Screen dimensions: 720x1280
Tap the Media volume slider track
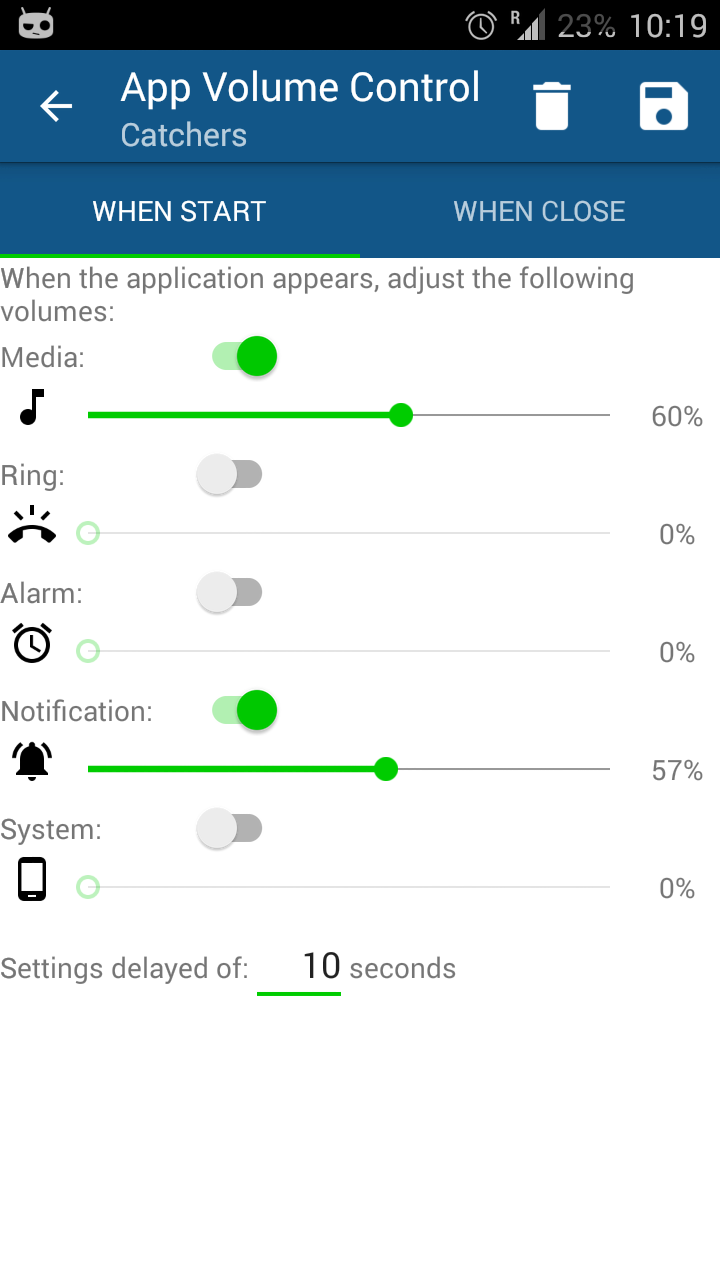349,415
